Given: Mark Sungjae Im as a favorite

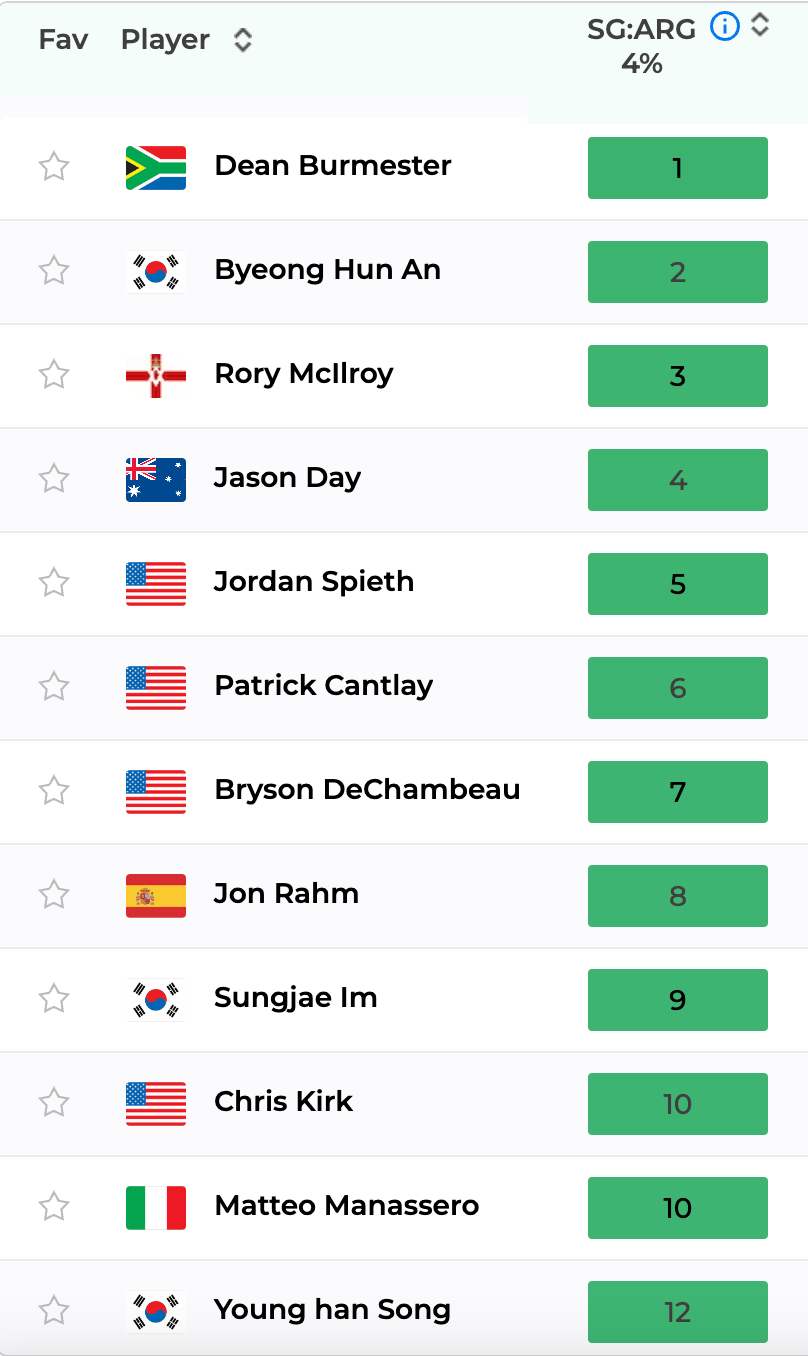Looking at the screenshot, I should pyautogui.click(x=54, y=998).
